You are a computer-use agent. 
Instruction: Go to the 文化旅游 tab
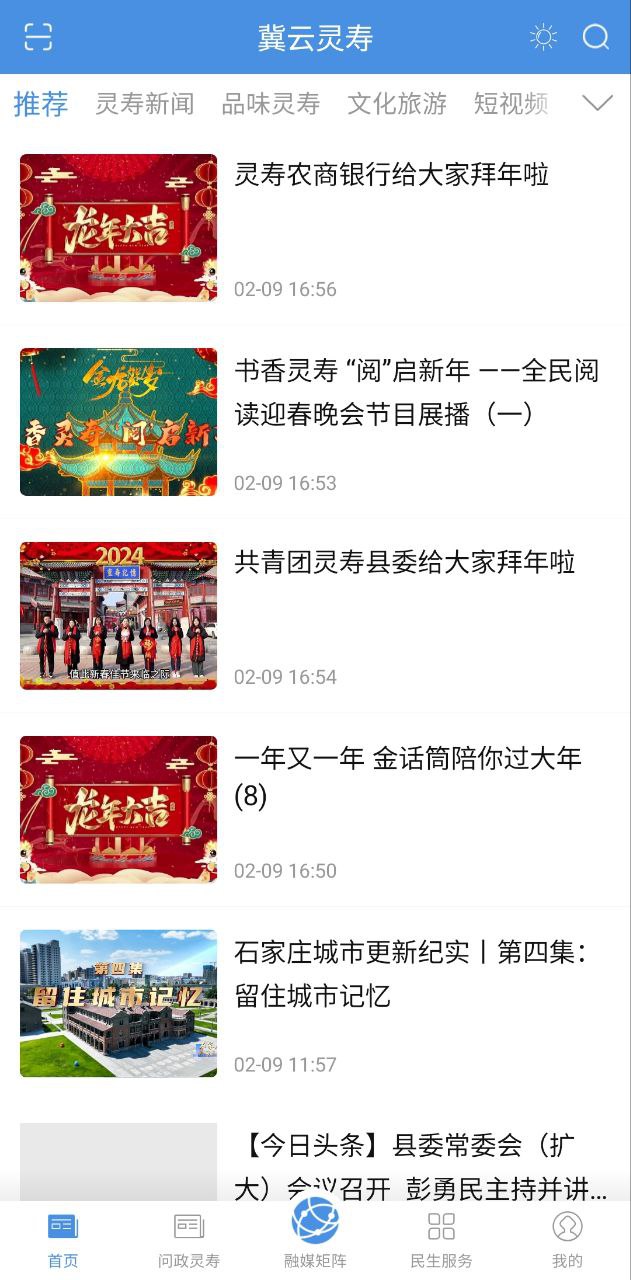(x=397, y=104)
